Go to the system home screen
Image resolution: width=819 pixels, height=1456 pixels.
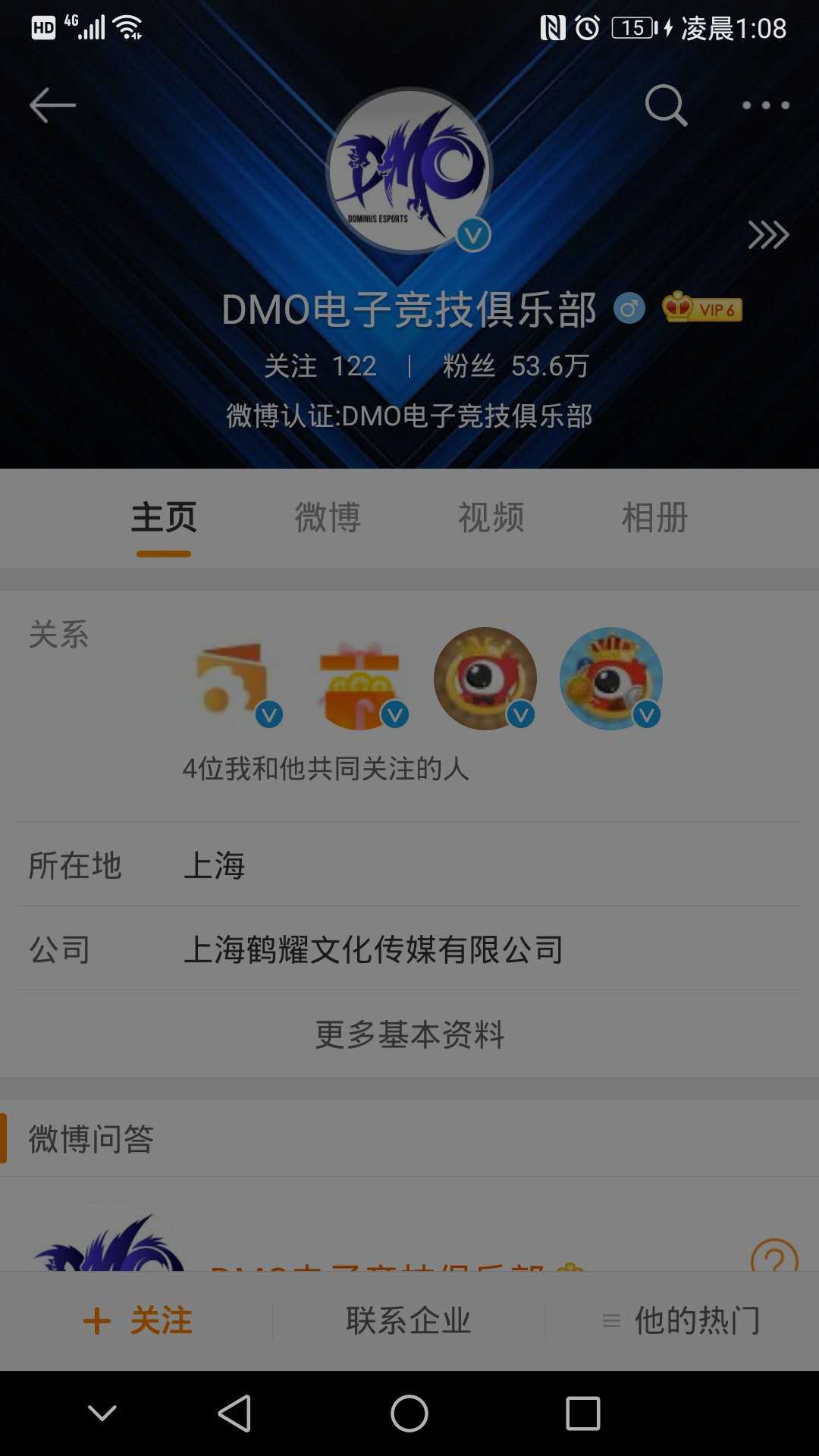(409, 1414)
